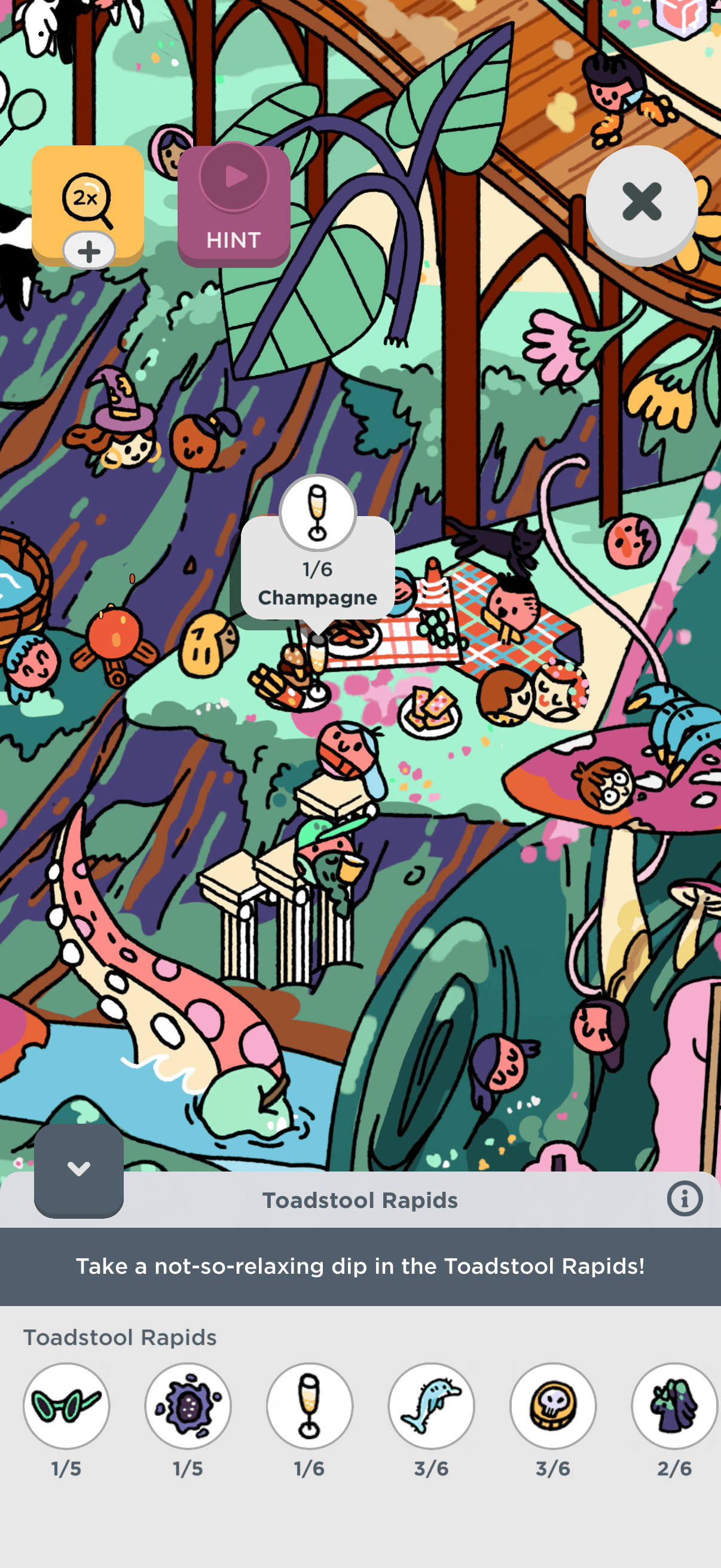Select the blue dolphin item

click(432, 1405)
